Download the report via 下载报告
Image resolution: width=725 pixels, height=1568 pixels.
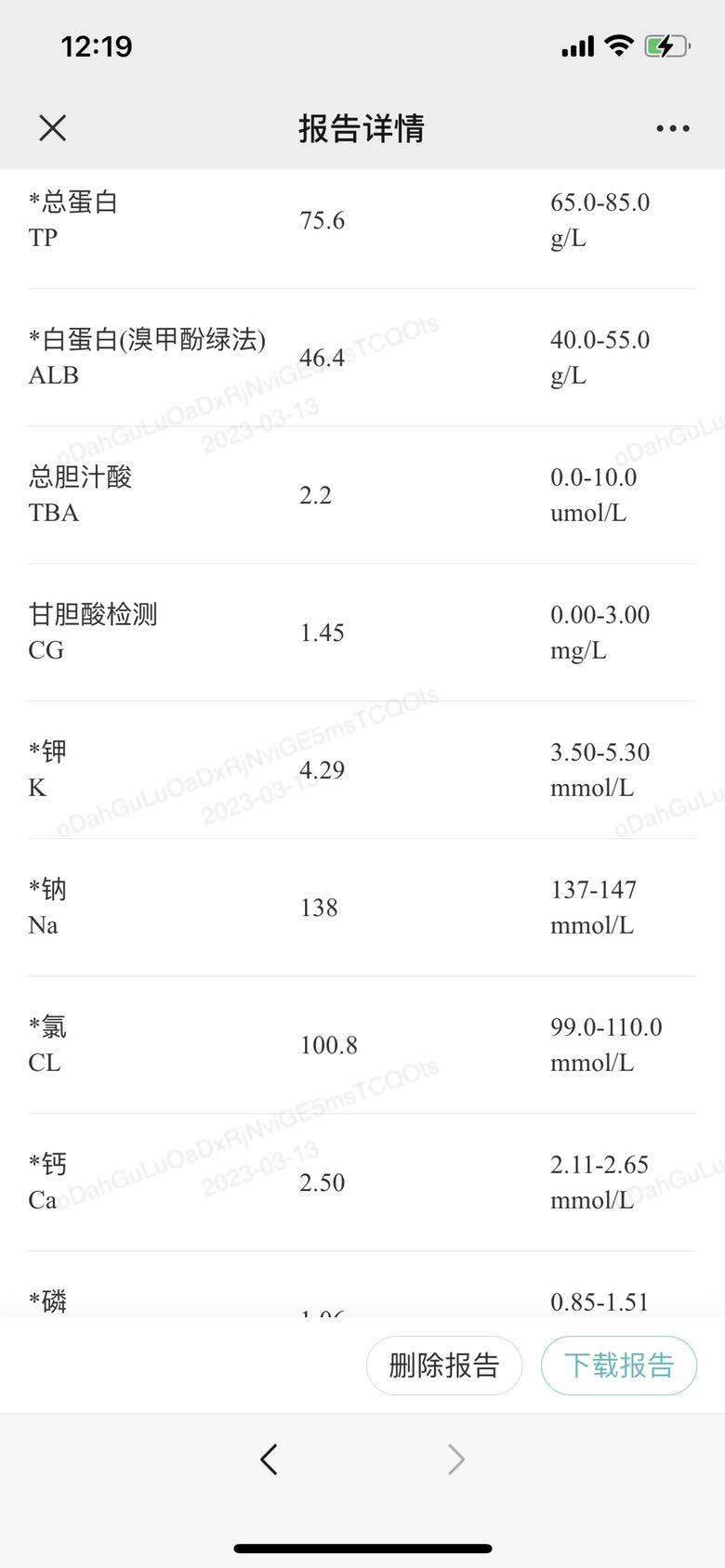pos(618,1365)
